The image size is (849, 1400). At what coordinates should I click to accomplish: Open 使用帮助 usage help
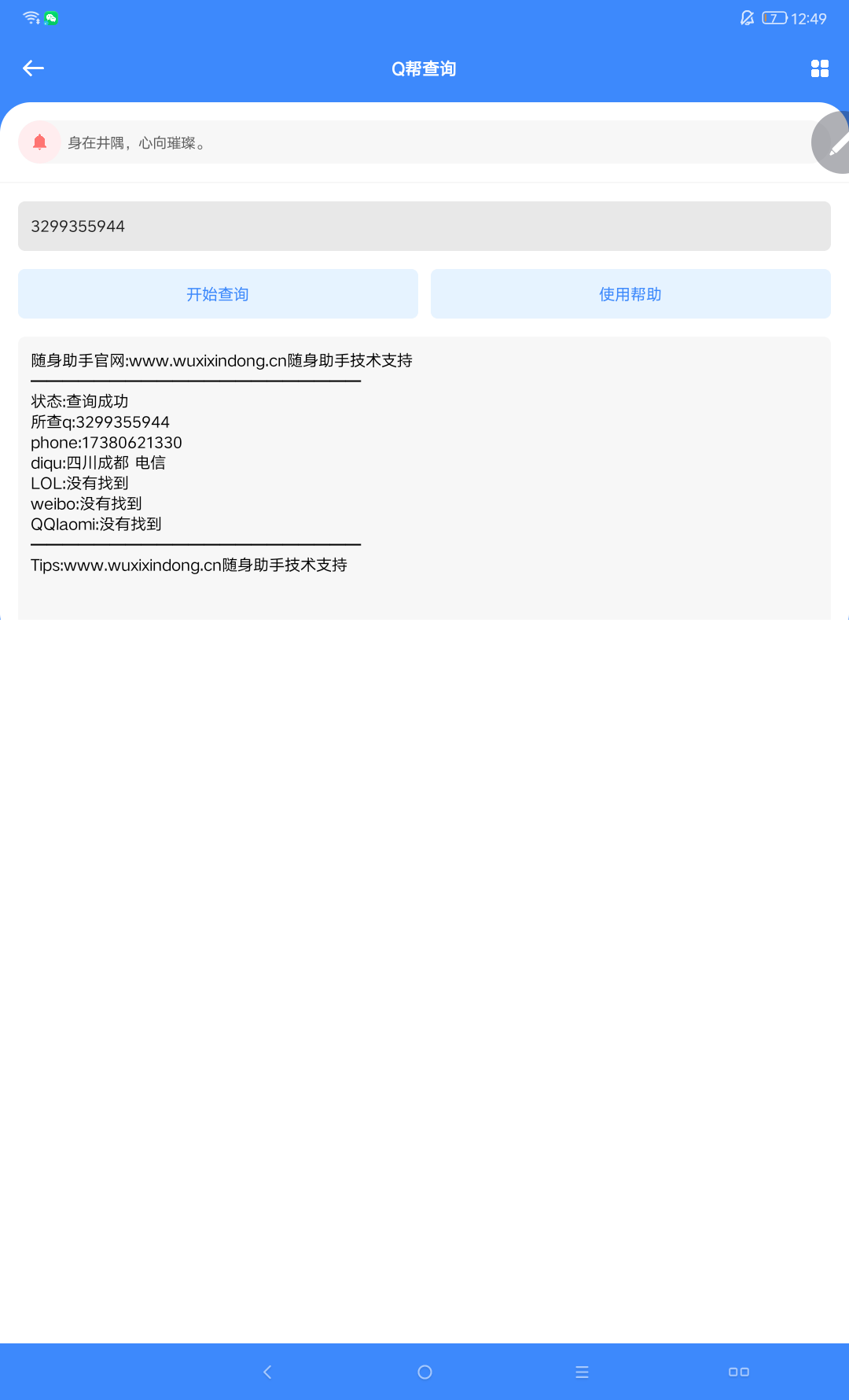[630, 293]
